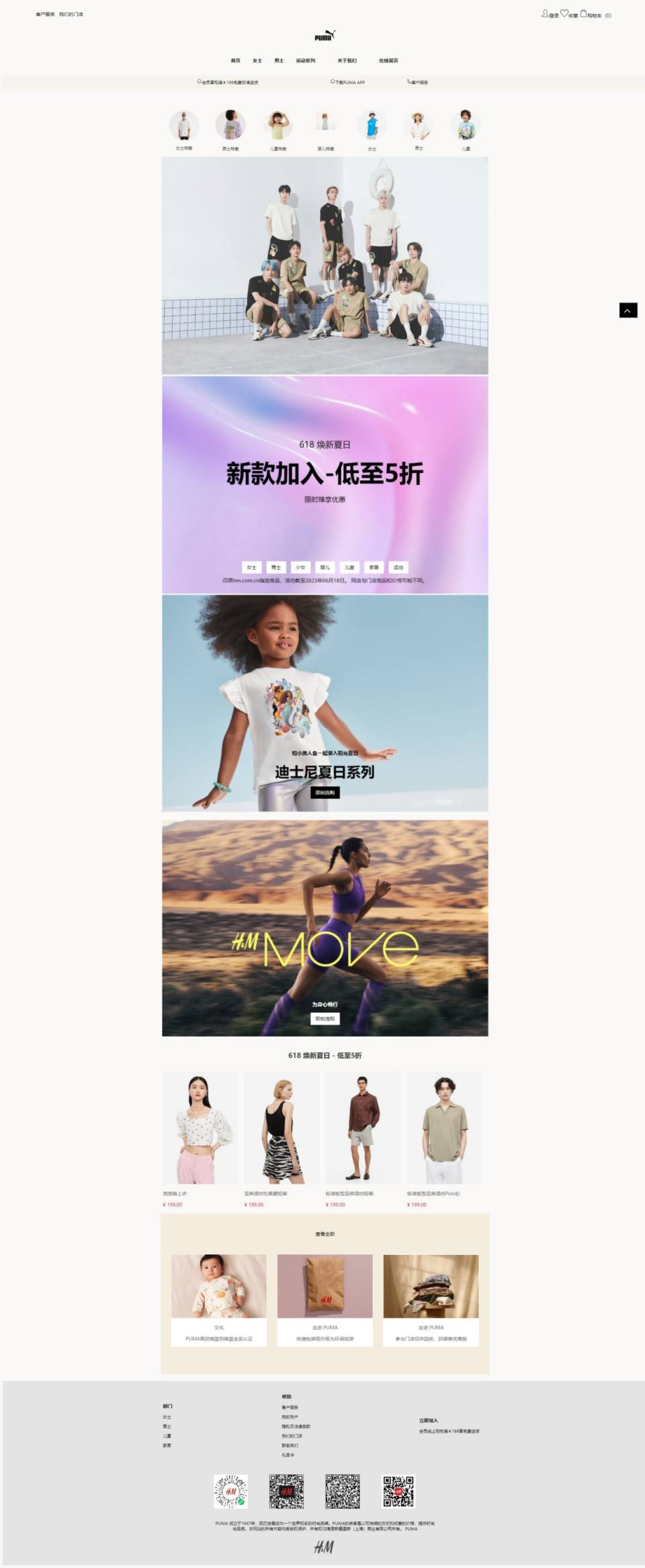
Task: Go to 首页 in the nav bar
Action: 235,60
